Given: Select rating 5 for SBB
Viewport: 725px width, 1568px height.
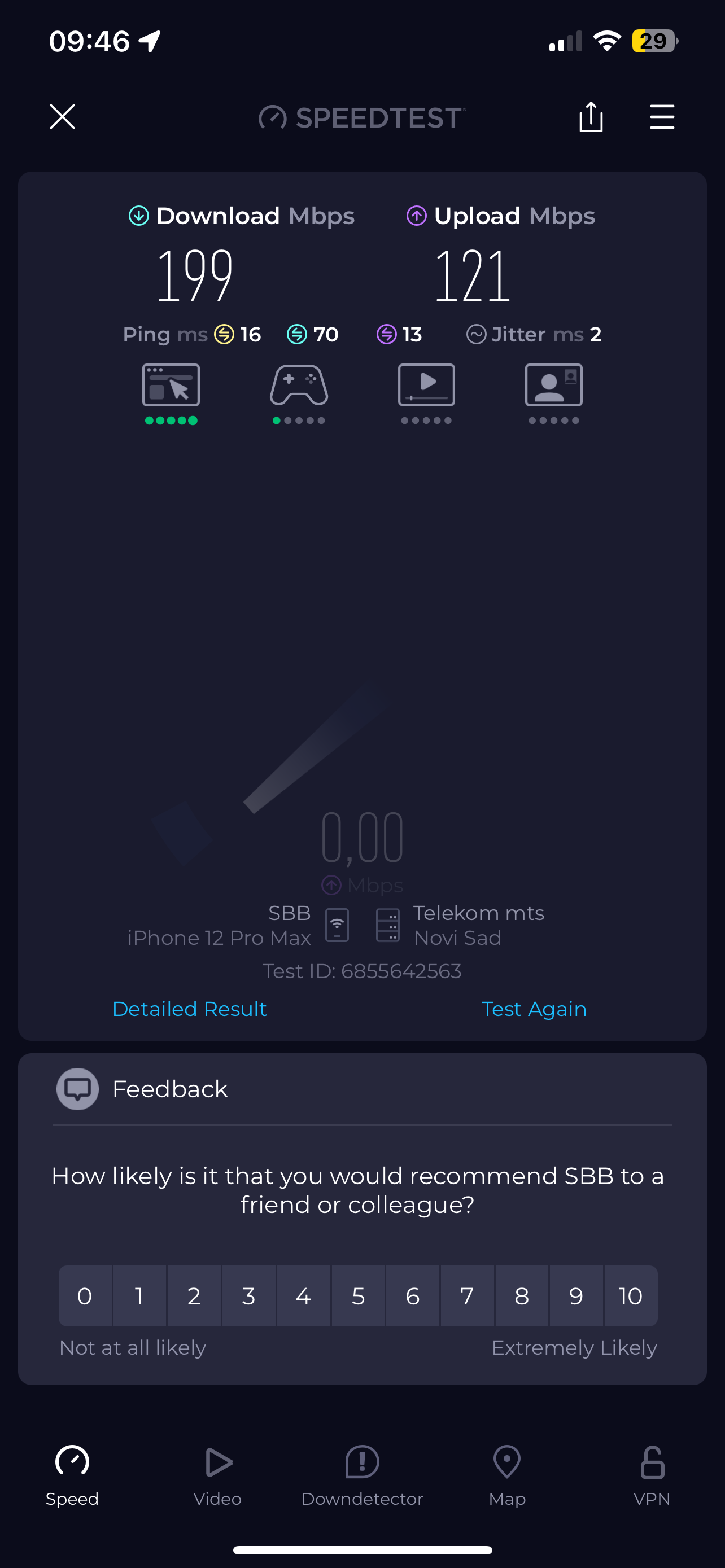Looking at the screenshot, I should [358, 1296].
